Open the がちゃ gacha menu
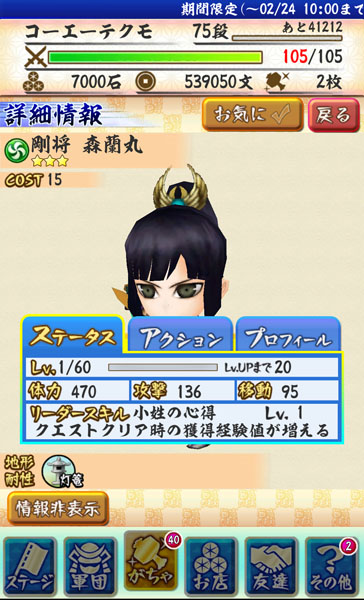Image resolution: width=364 pixels, height=600 pixels. pyautogui.click(x=152, y=561)
